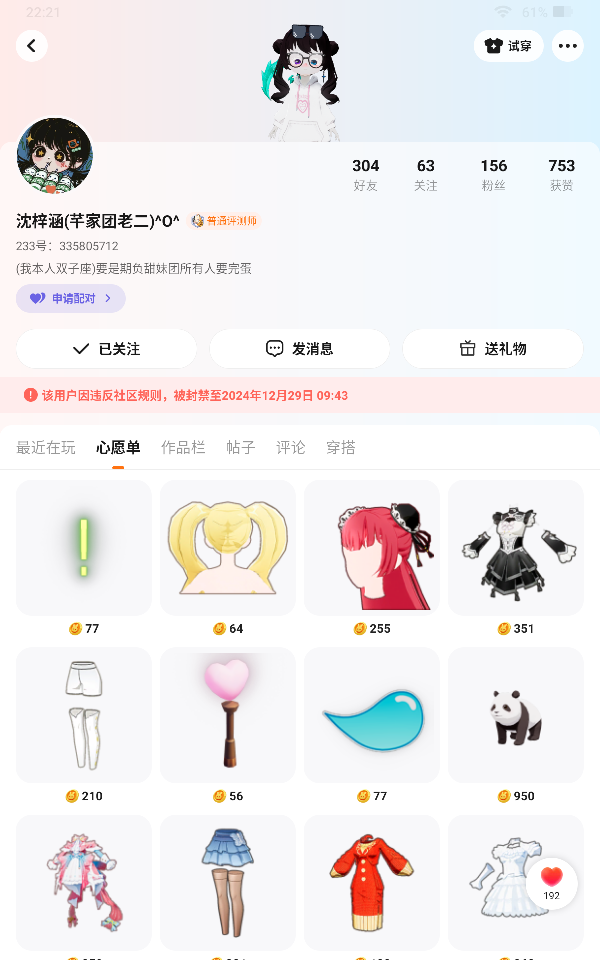Tap the 已关注 following button
Screen dimensions: 600x960
106,349
